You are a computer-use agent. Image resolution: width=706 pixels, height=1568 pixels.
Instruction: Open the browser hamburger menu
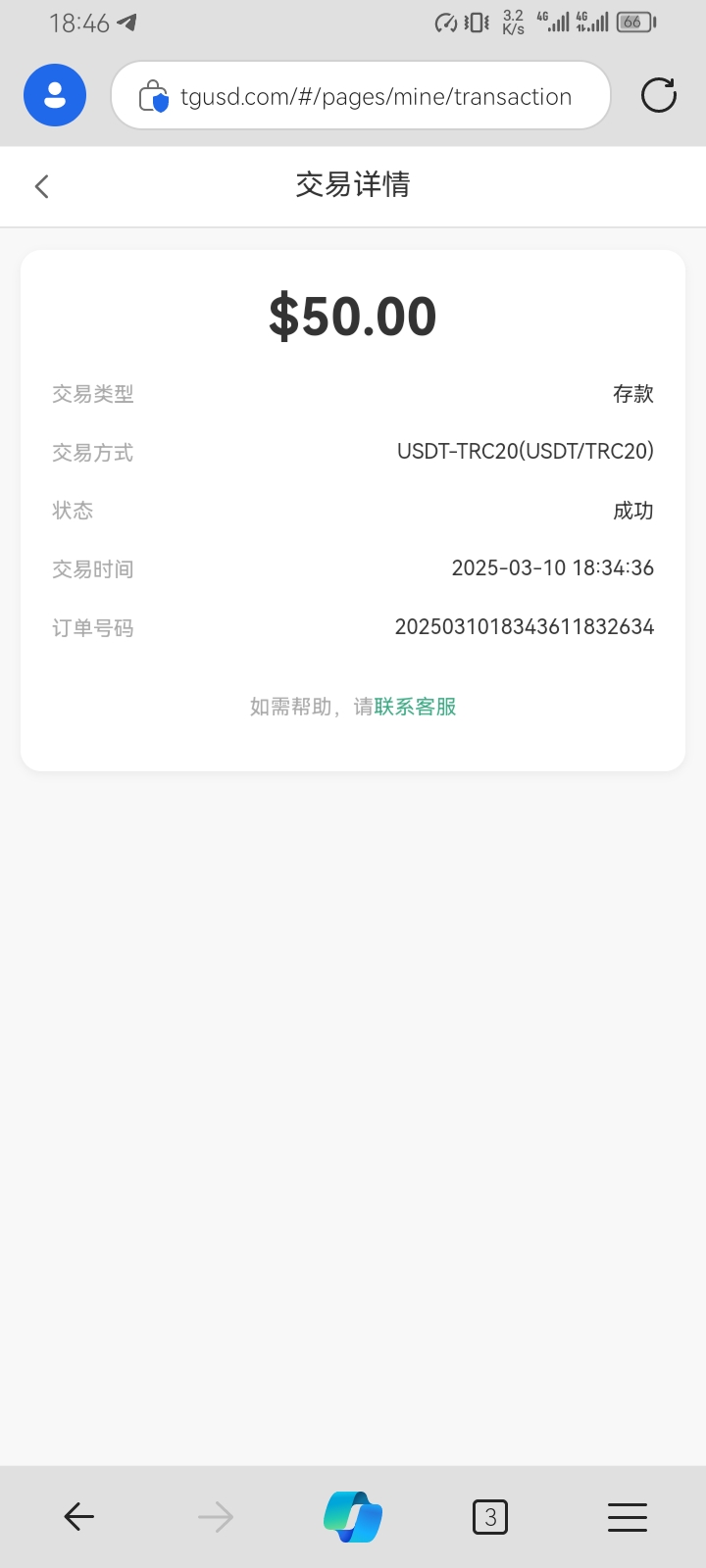[627, 1517]
